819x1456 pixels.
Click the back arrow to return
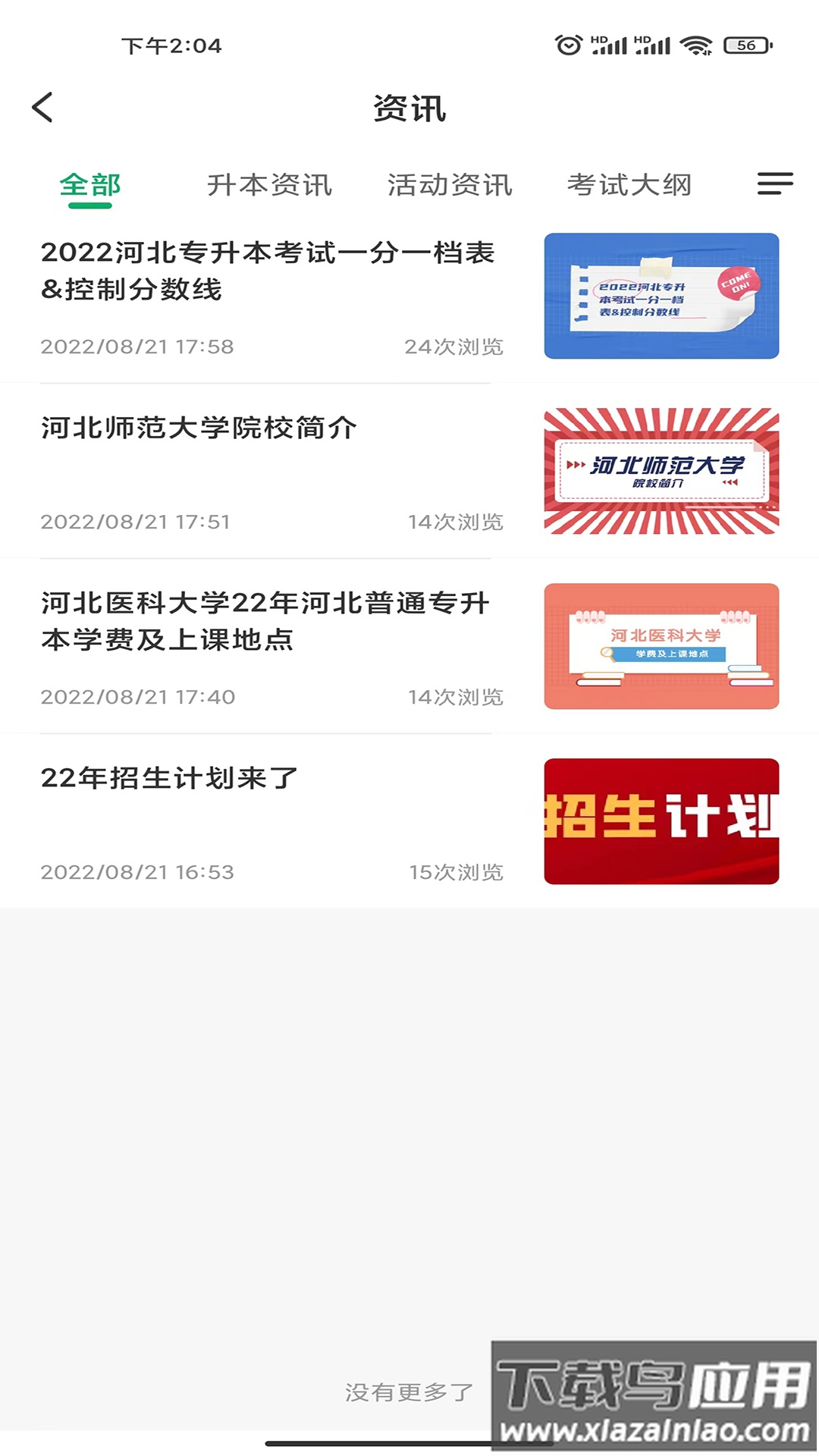[43, 108]
